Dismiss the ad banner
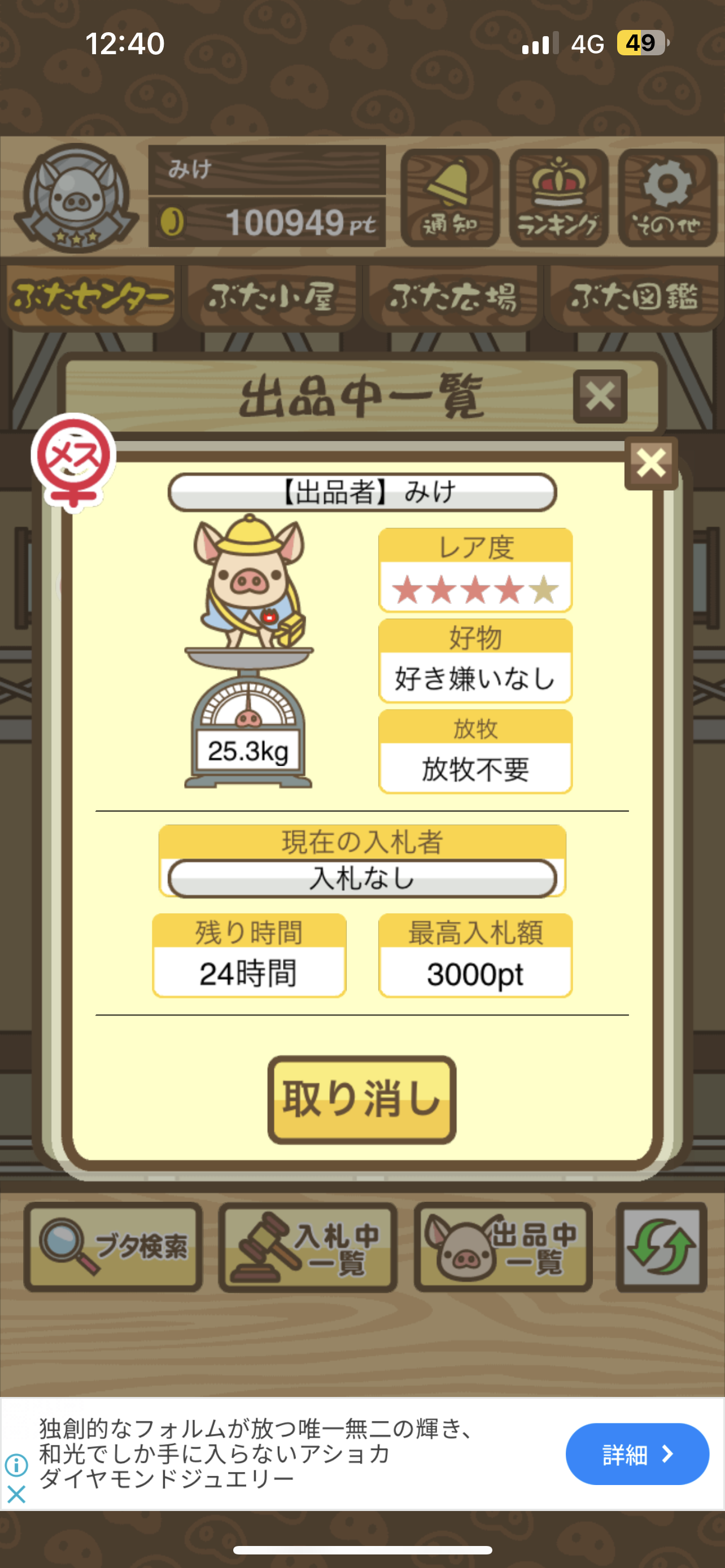This screenshot has height=1568, width=725. (16, 1493)
